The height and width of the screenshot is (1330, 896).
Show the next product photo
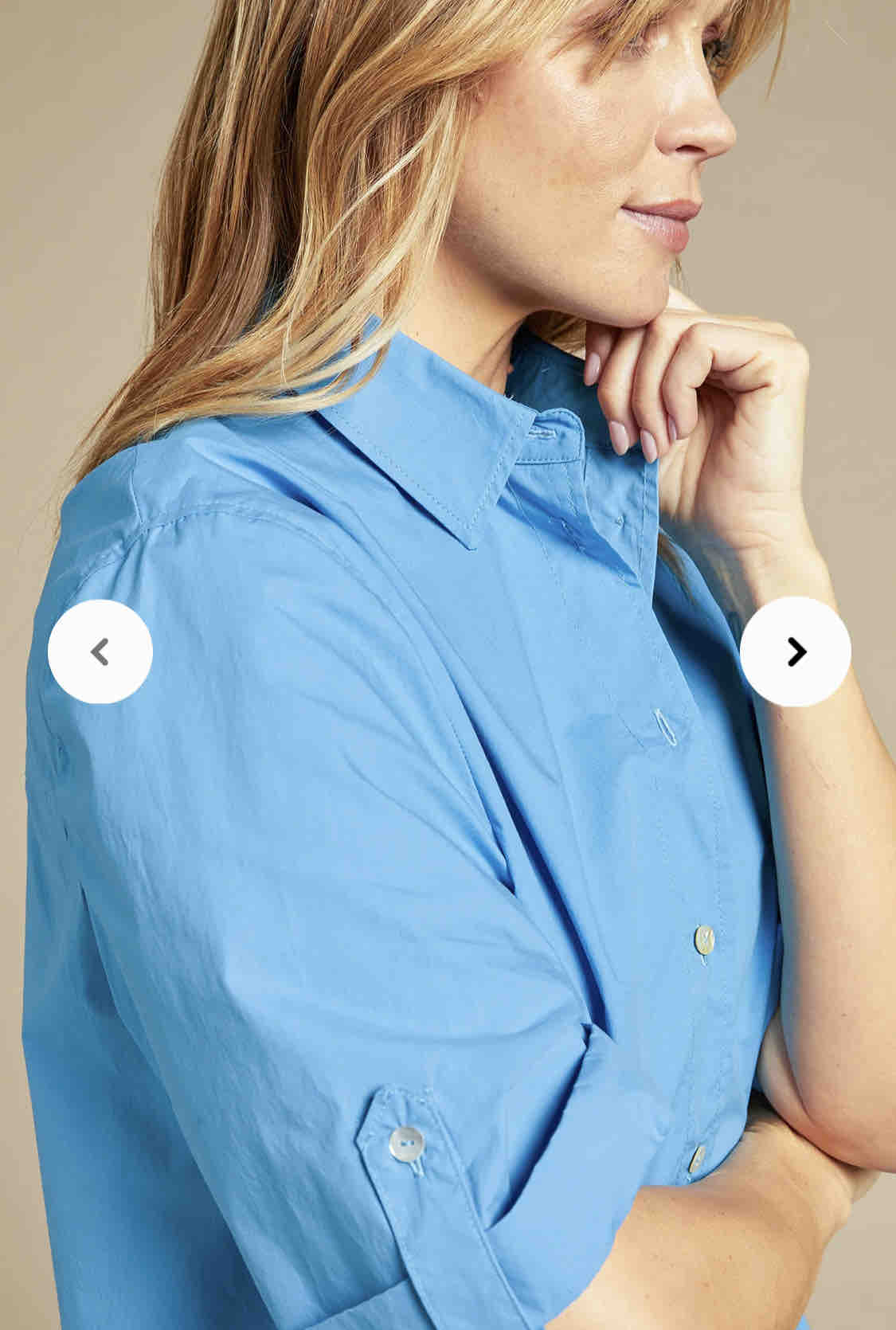point(795,651)
